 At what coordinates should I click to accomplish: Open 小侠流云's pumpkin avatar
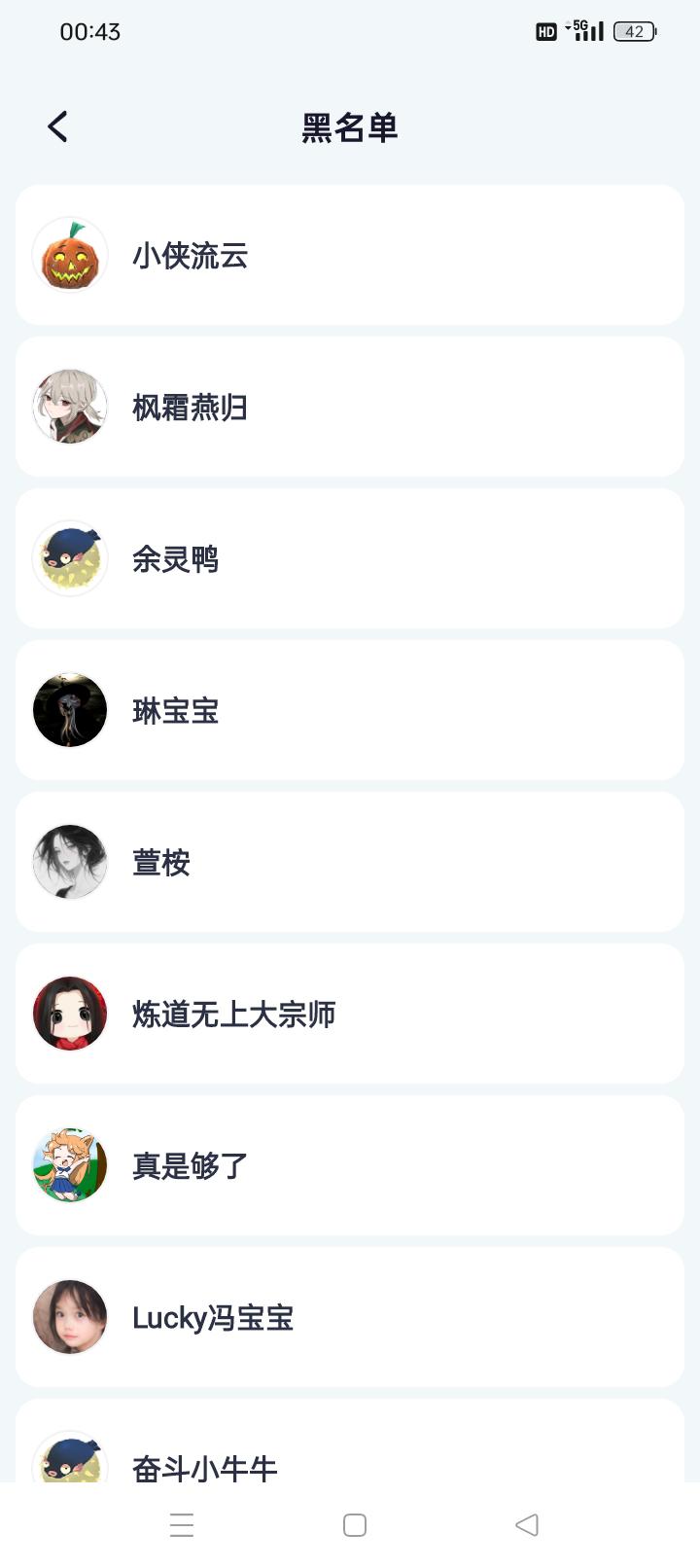click(x=69, y=255)
